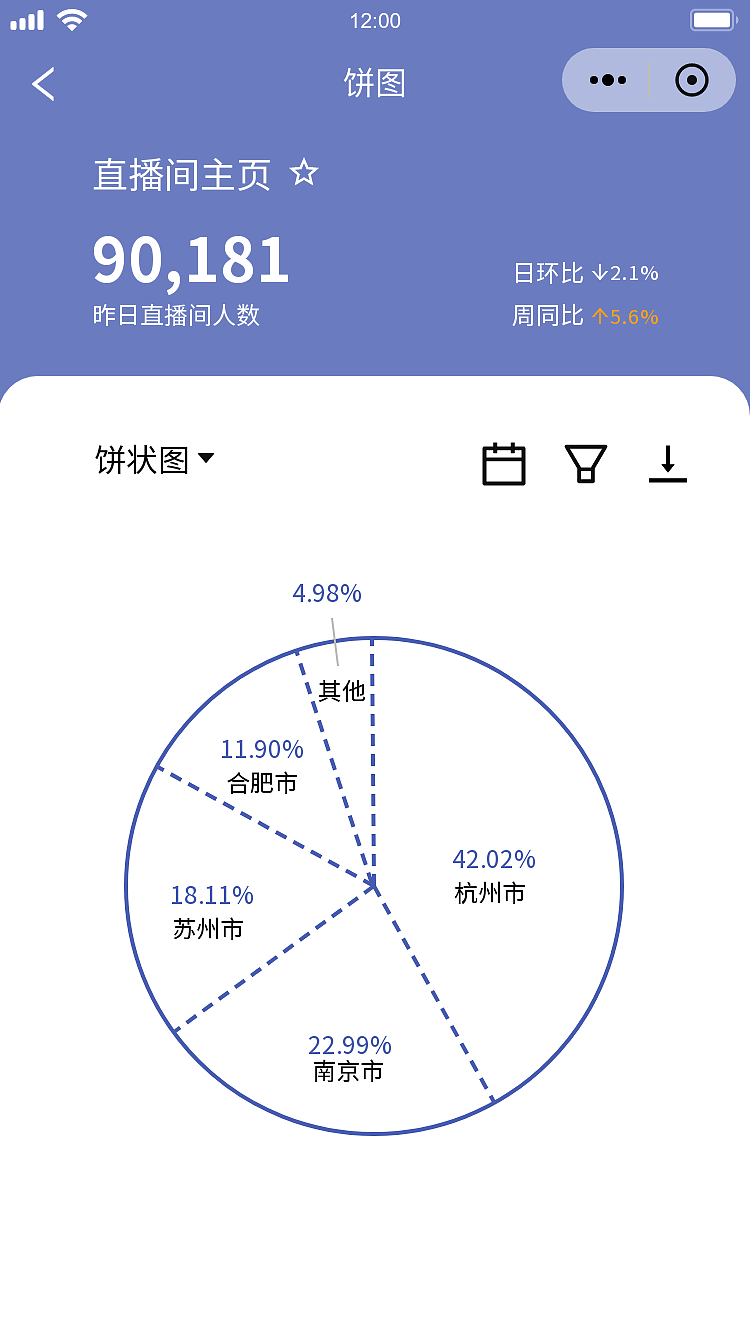Viewport: 750px width, 1334px height.
Task: Tap the download data icon
Action: coord(667,463)
